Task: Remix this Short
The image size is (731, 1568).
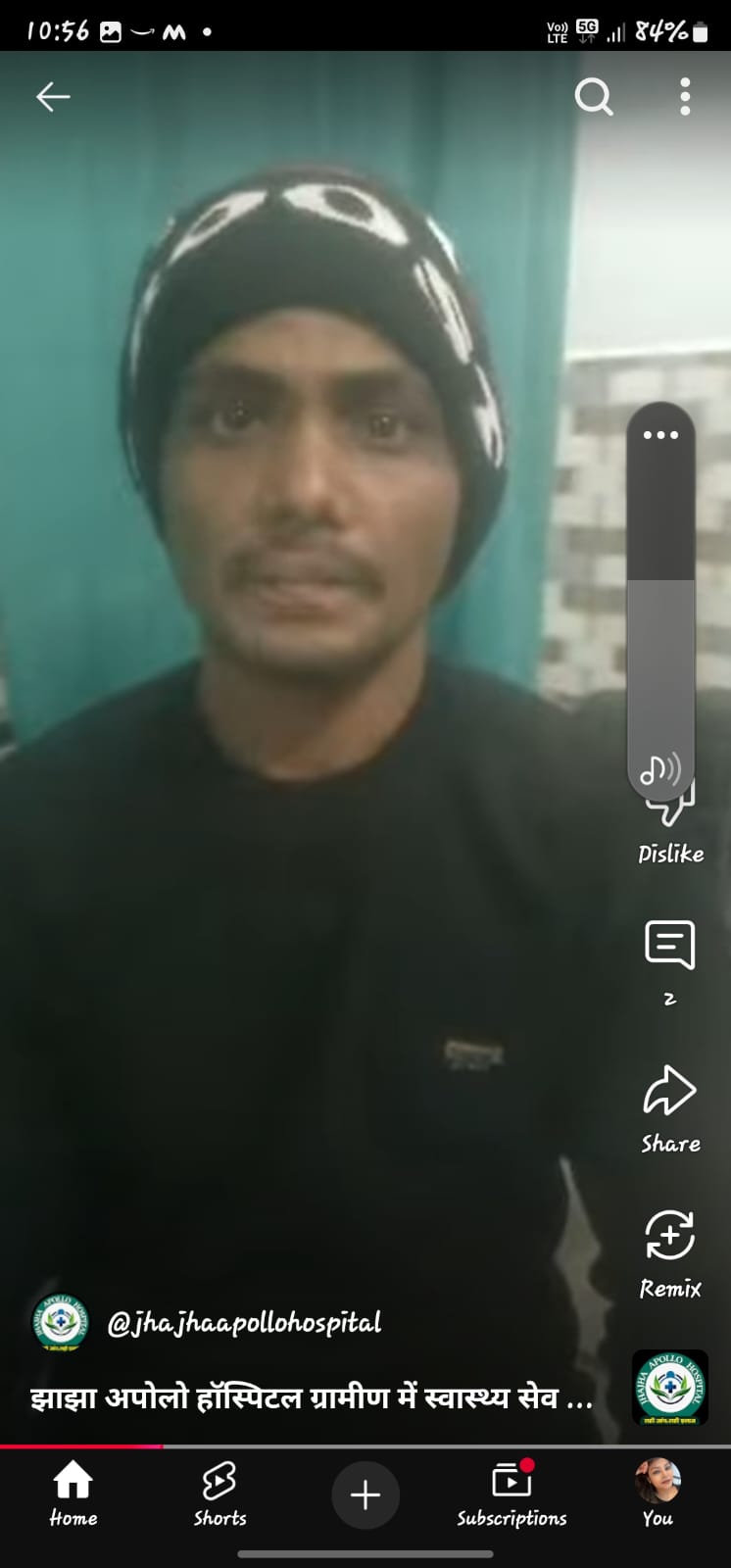Action: [670, 1236]
